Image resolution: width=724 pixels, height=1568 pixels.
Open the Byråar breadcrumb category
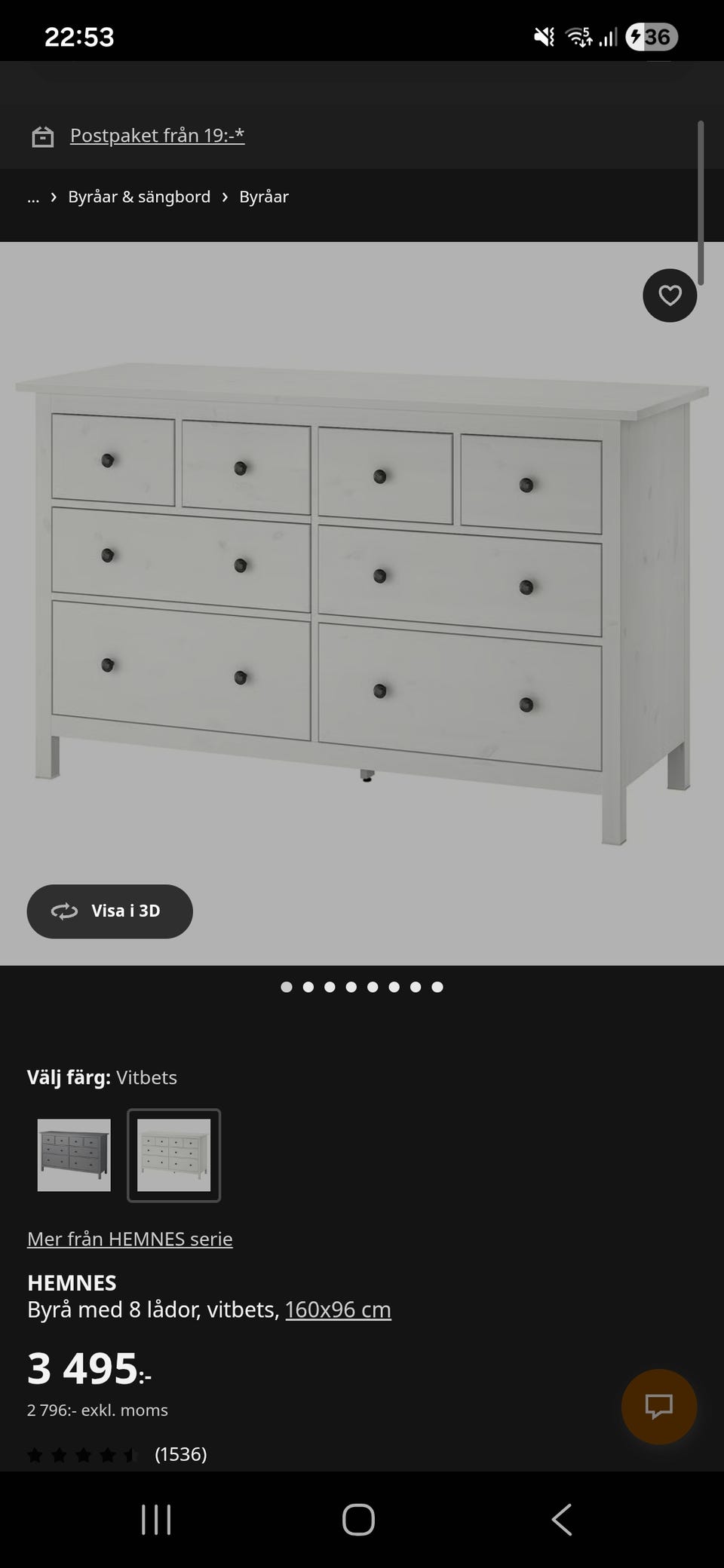click(263, 196)
